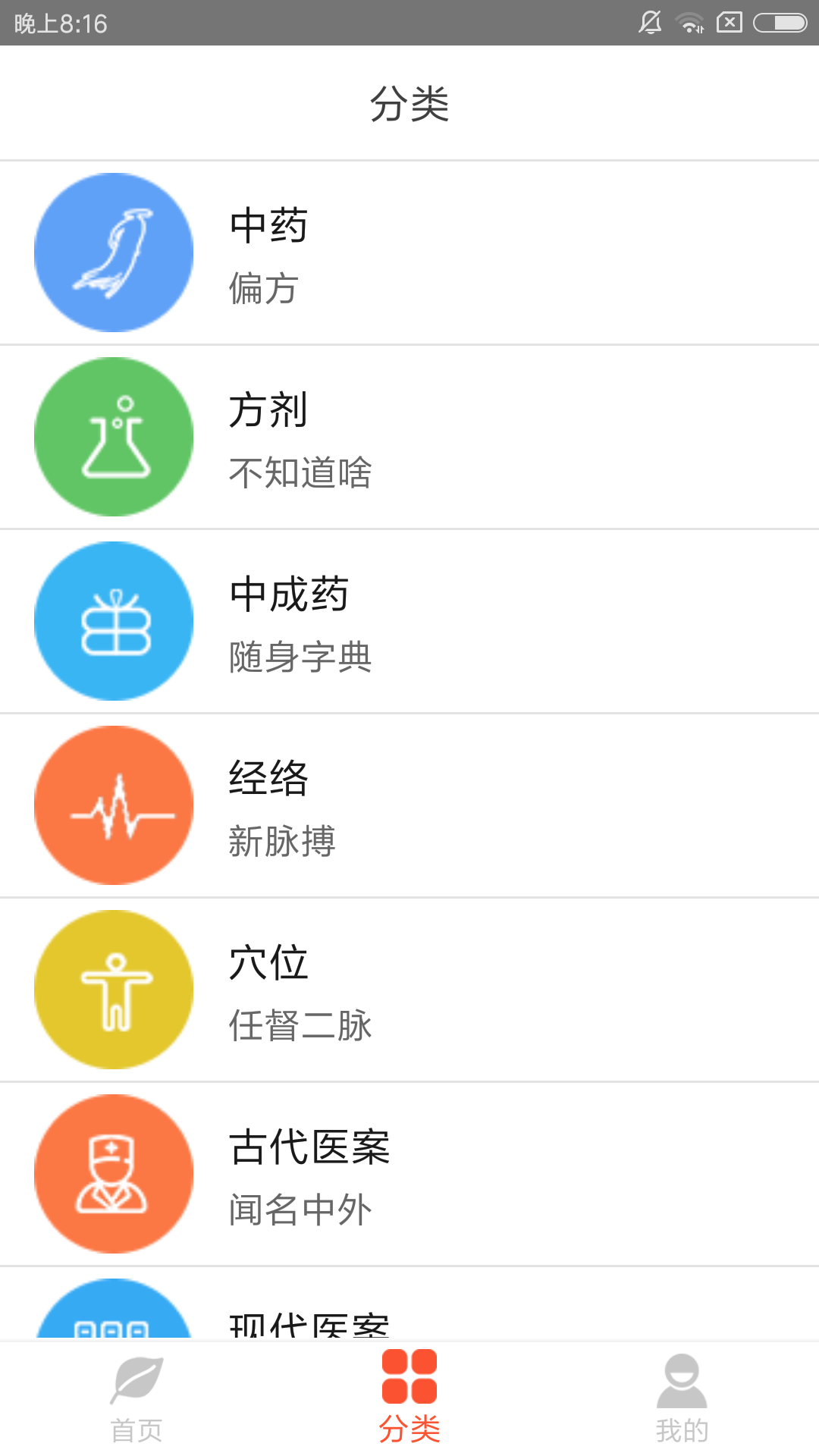Screen dimensions: 819x1456
Task: View the 经络 category
Action: (x=409, y=805)
